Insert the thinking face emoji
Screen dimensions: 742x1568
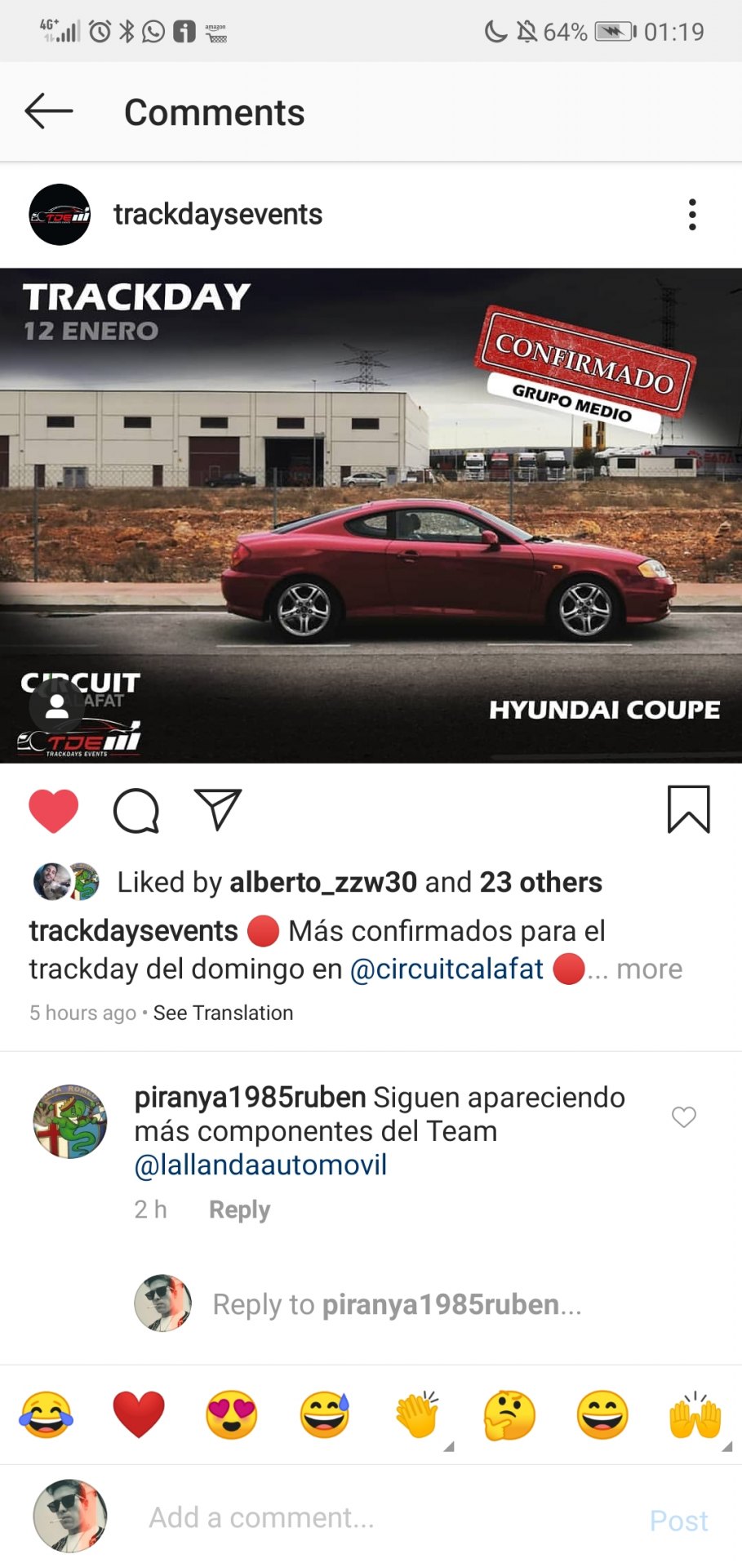point(509,1414)
